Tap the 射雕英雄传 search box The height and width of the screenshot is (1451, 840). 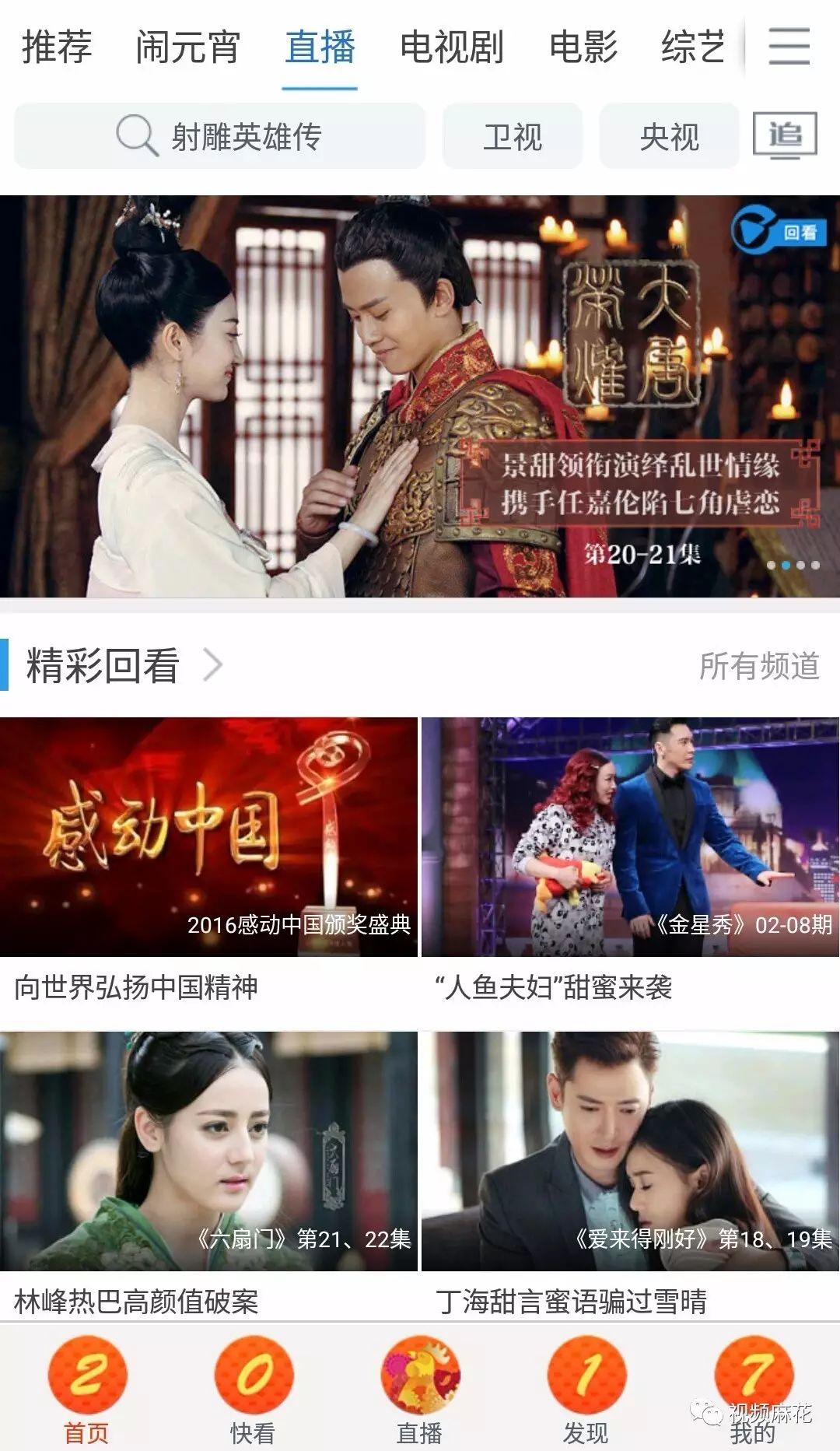coord(219,136)
